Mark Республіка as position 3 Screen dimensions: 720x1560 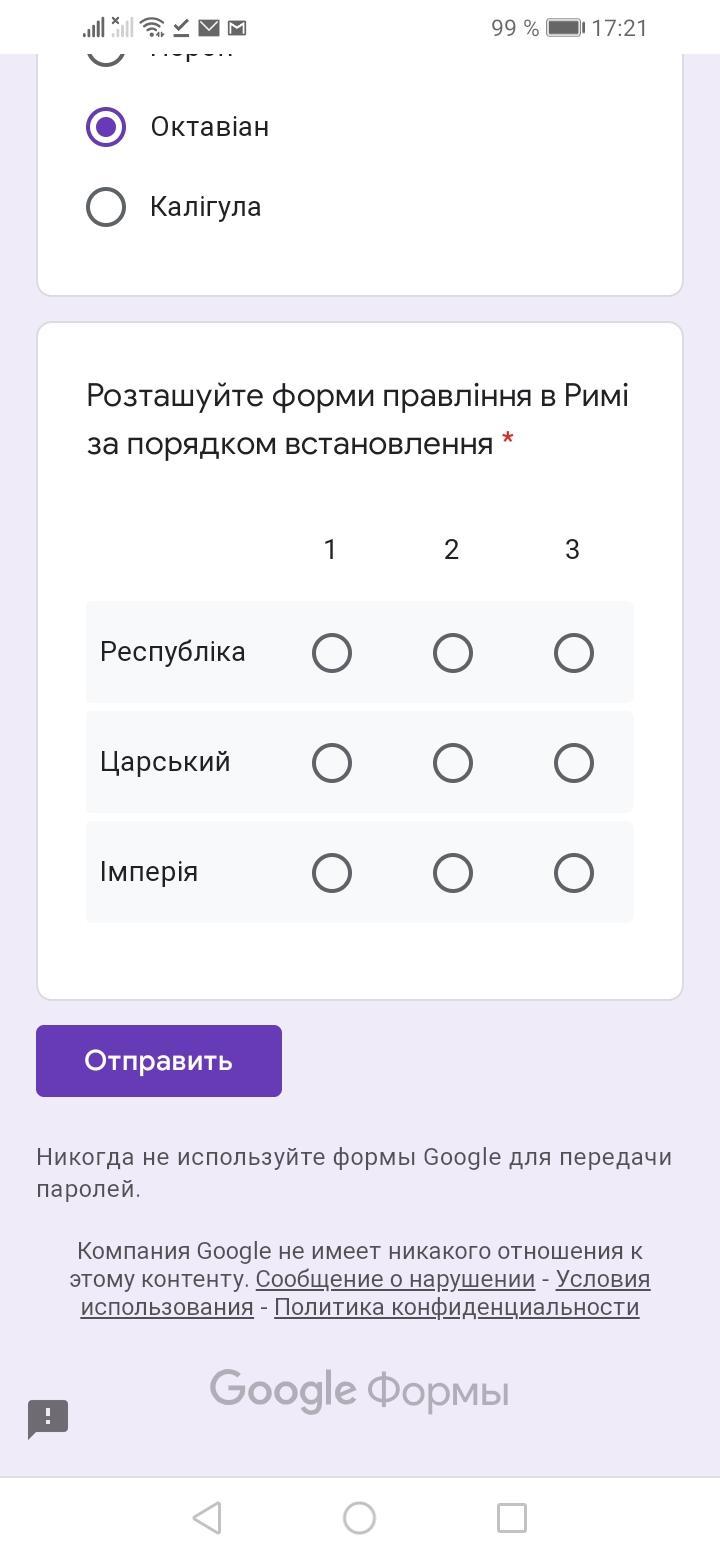[574, 653]
